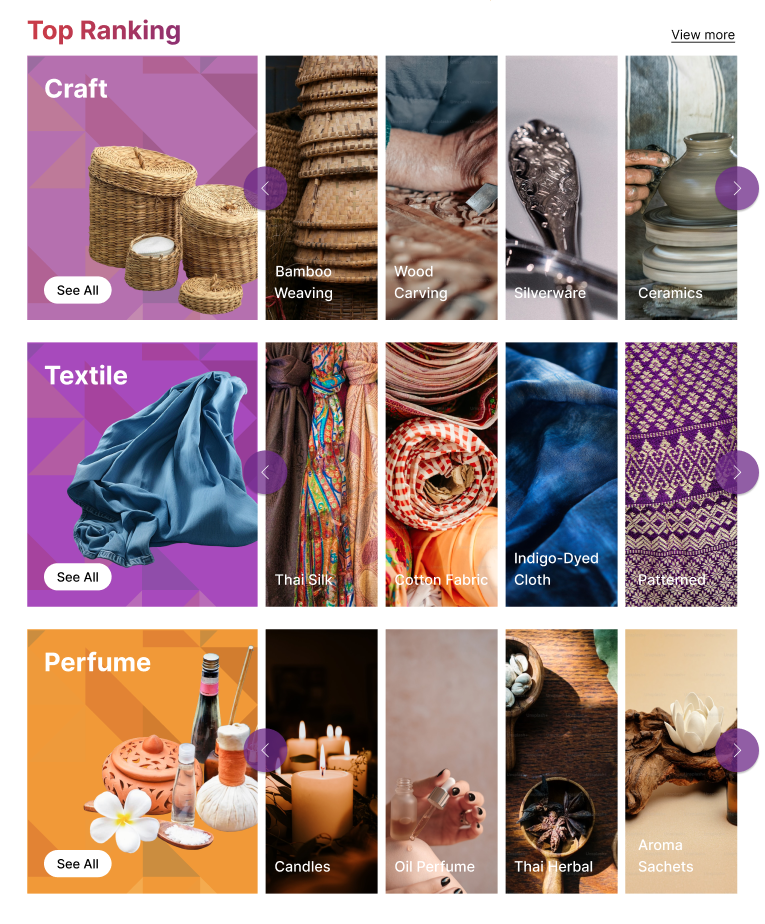The width and height of the screenshot is (765, 924).
Task: Go to previous Perfume items
Action: click(x=265, y=750)
